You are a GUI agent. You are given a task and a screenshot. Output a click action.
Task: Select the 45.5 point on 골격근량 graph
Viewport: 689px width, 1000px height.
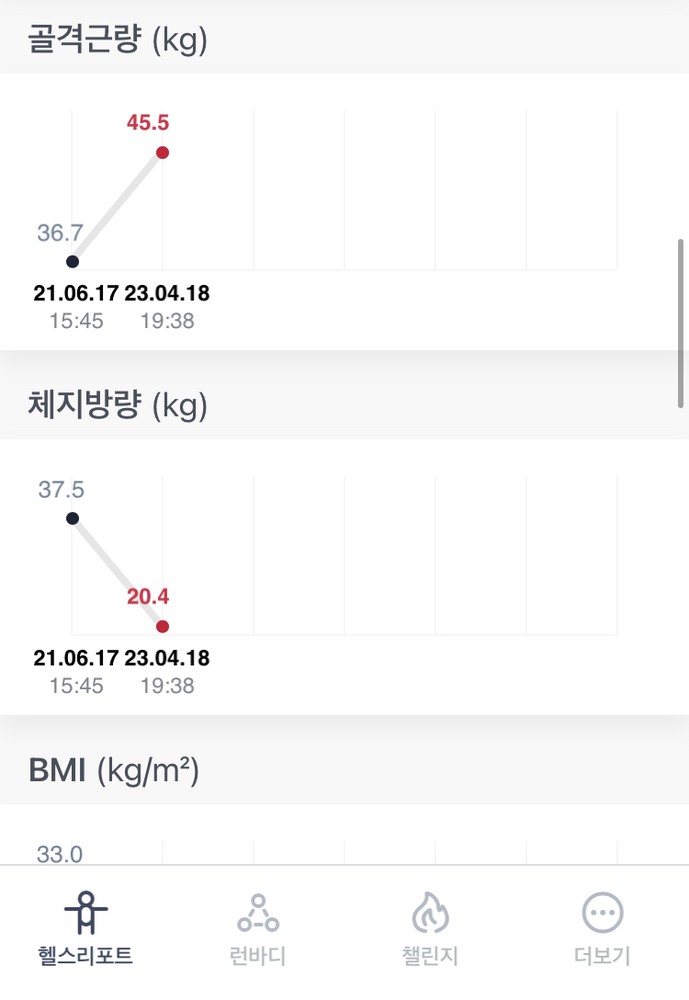pyautogui.click(x=163, y=153)
